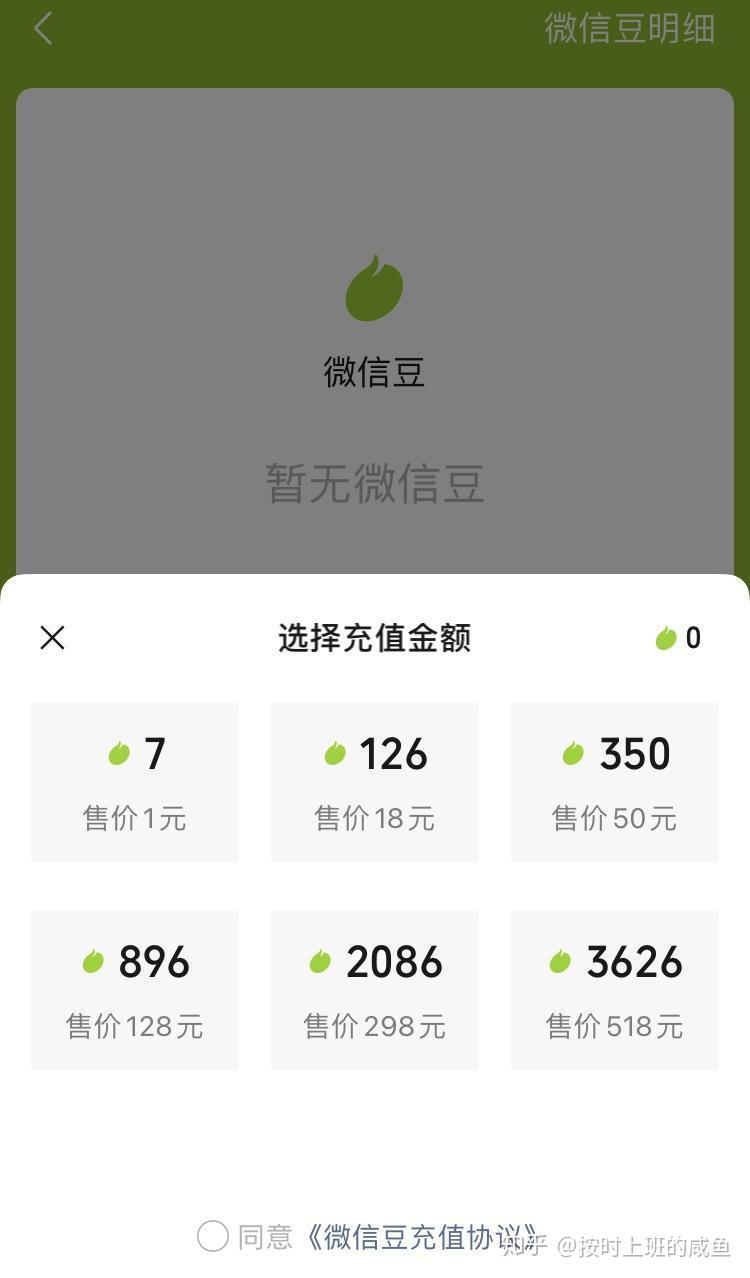Screen dimensions: 750x1278
Task: Tick the 同意 agreement circle
Action: coord(213,1236)
